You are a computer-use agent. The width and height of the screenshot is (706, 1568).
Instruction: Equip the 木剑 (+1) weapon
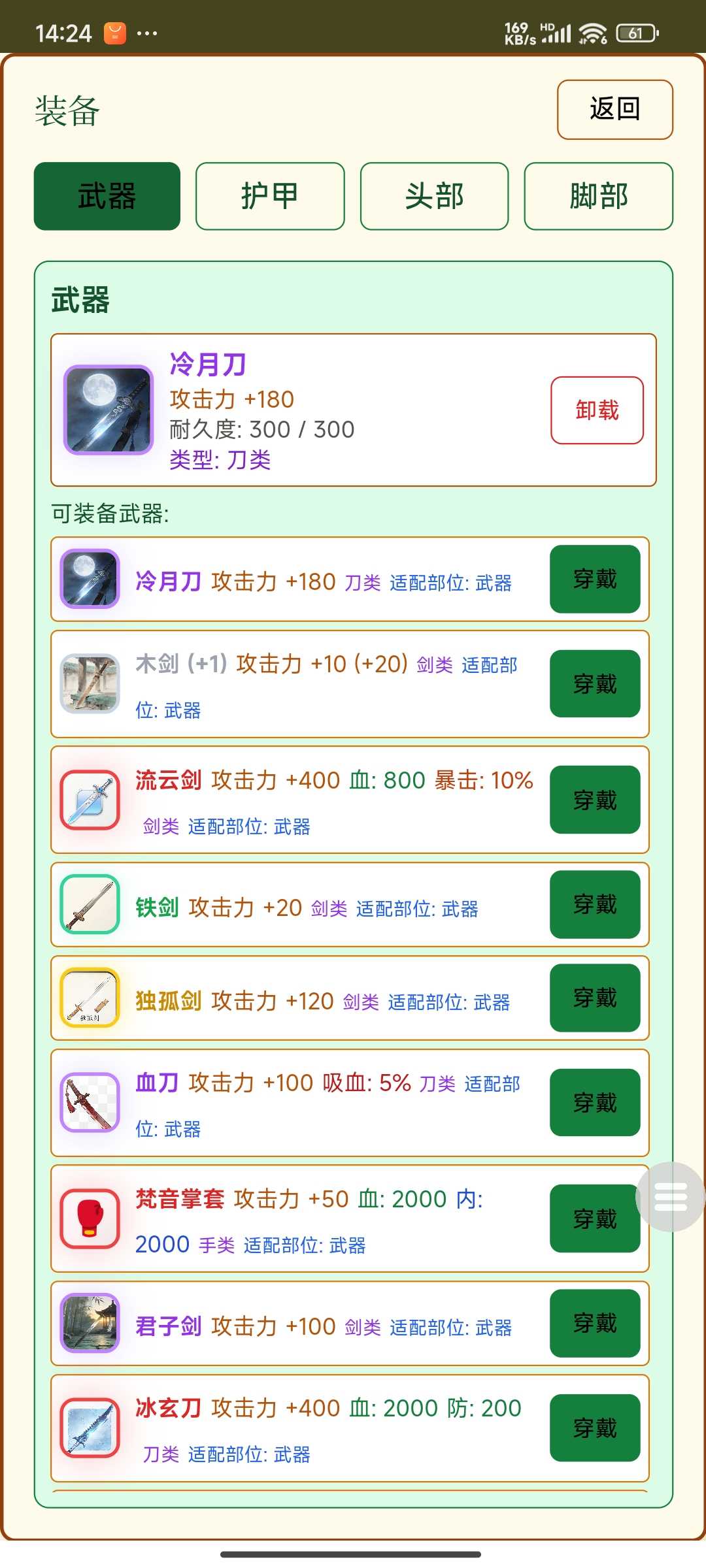pos(595,684)
